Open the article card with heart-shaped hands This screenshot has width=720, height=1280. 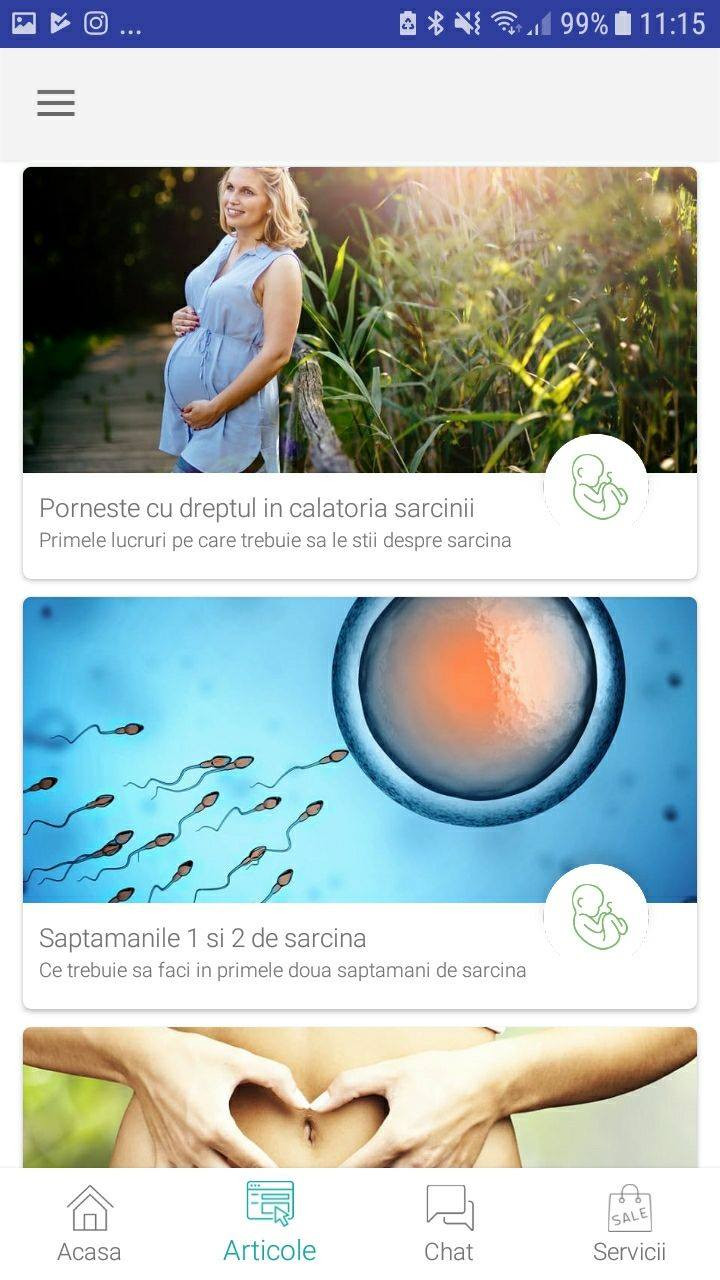[x=359, y=1097]
